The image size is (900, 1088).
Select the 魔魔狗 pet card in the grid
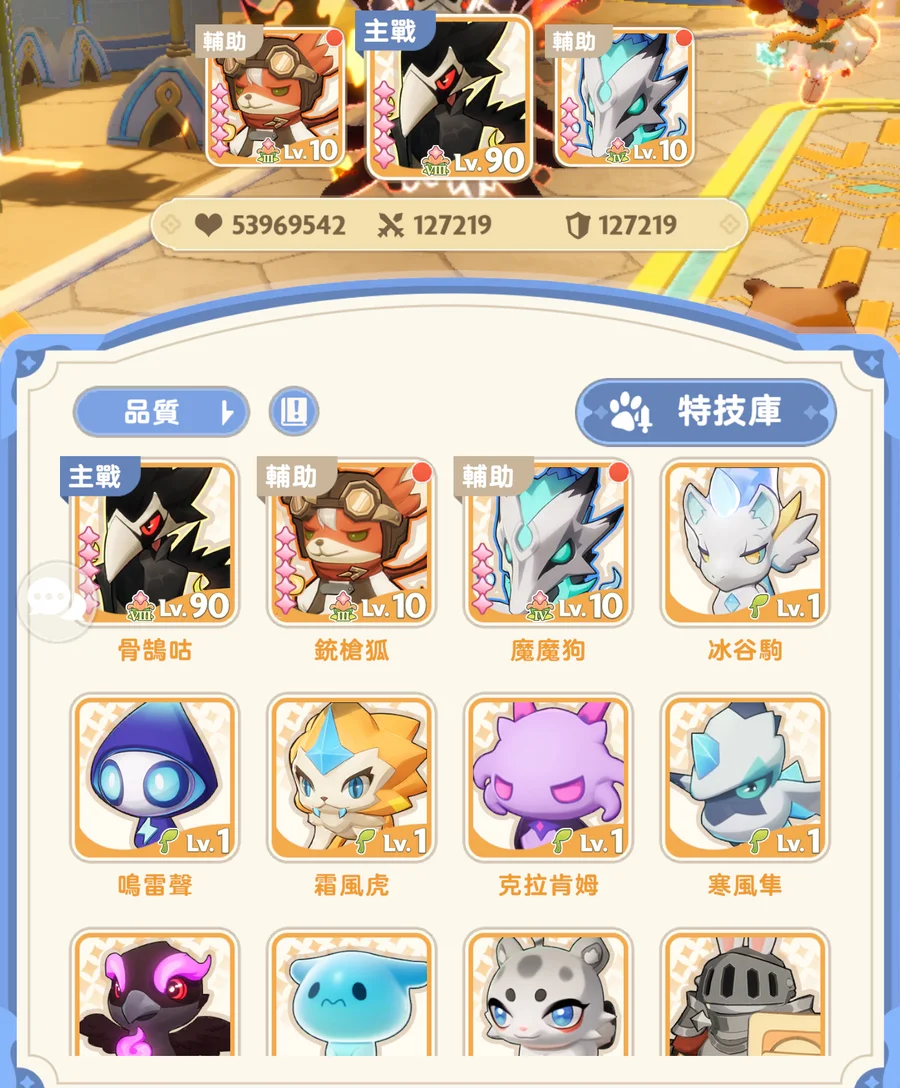tap(548, 543)
